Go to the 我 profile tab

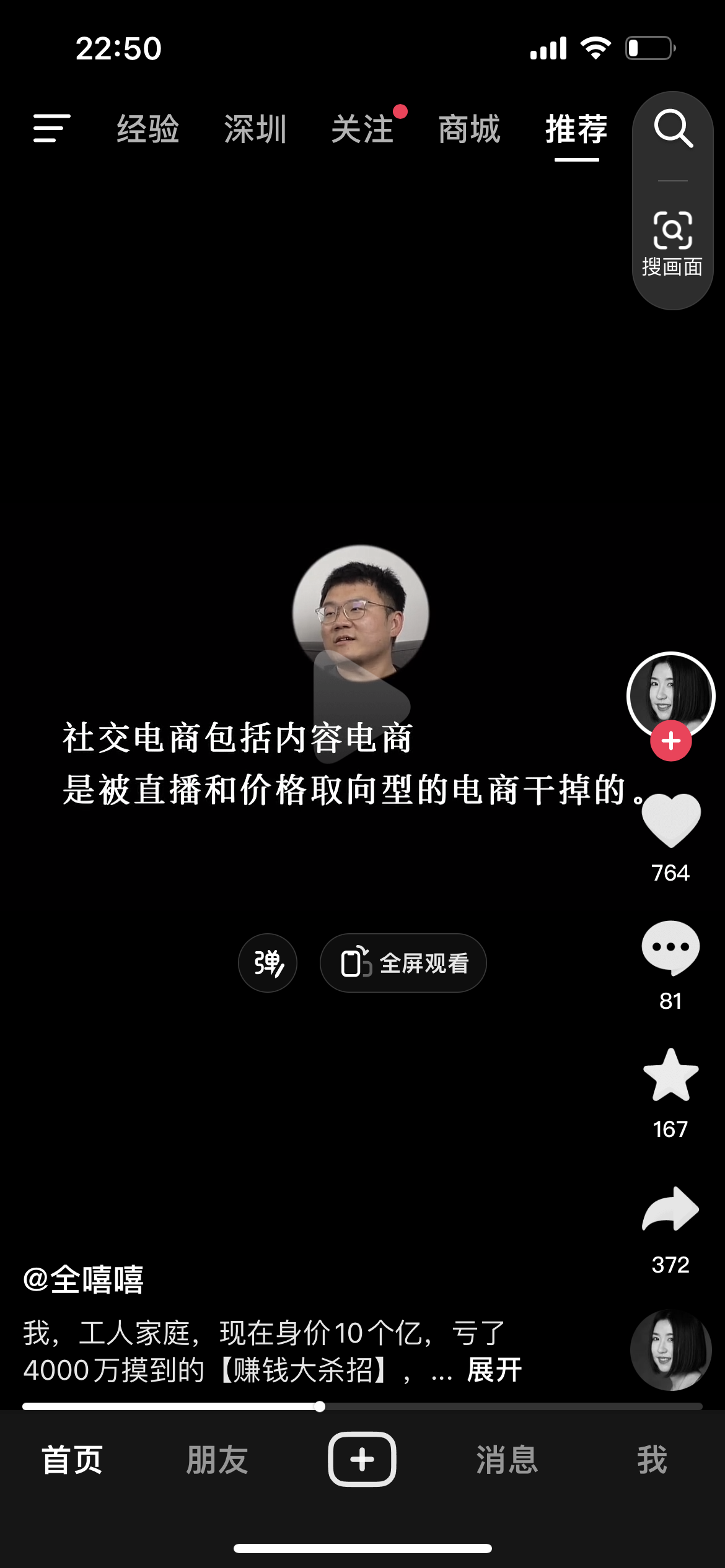pyautogui.click(x=652, y=1460)
